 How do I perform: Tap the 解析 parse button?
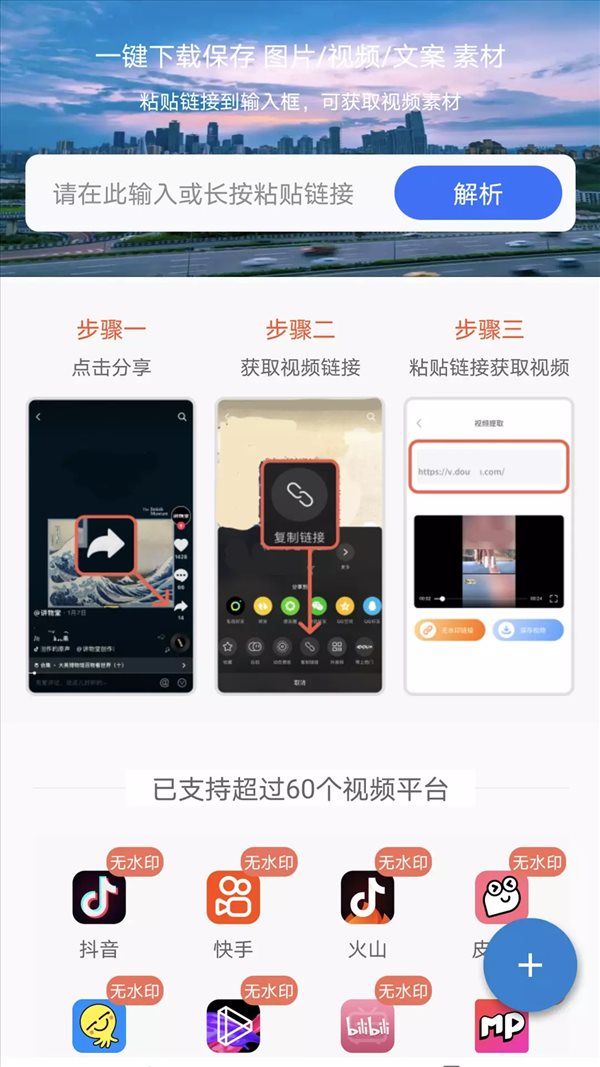click(x=478, y=193)
